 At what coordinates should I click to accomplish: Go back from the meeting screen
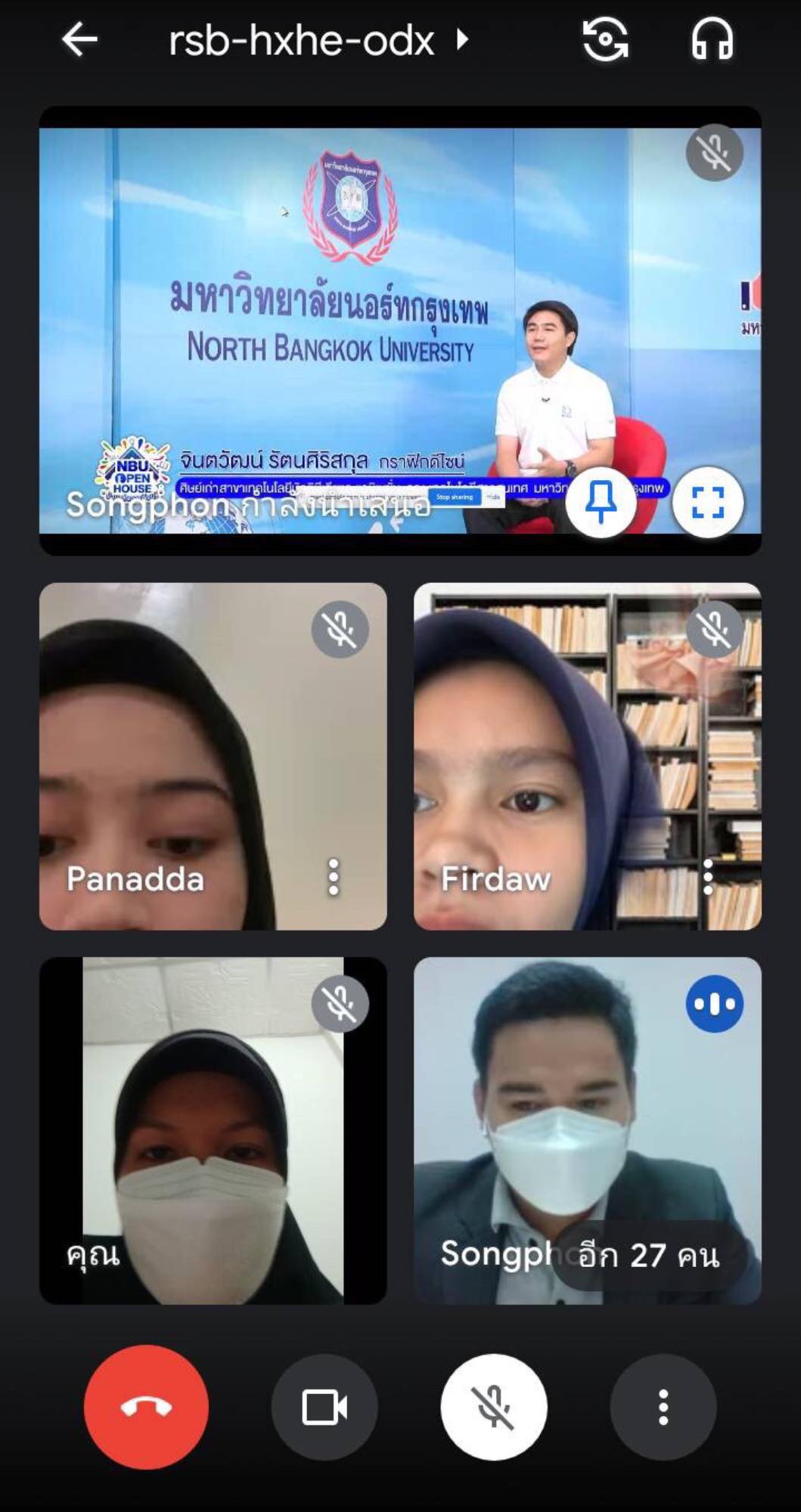[x=79, y=39]
